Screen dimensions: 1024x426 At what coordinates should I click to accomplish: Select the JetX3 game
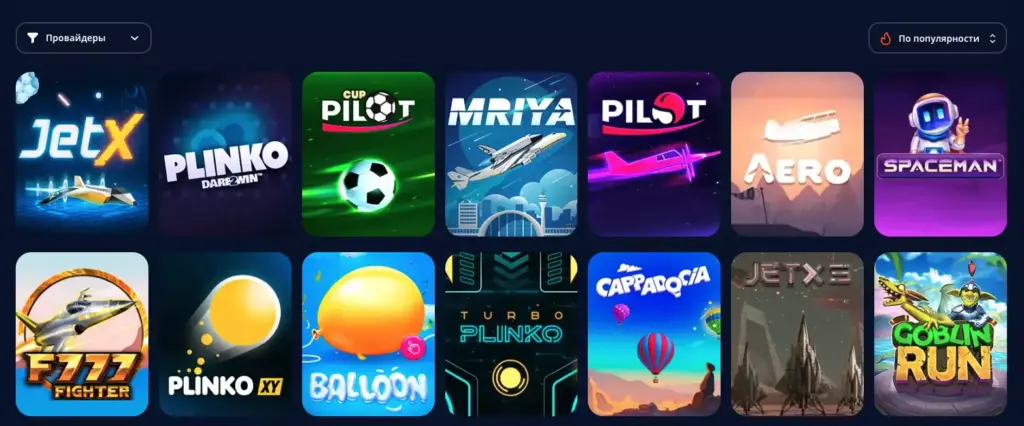797,334
